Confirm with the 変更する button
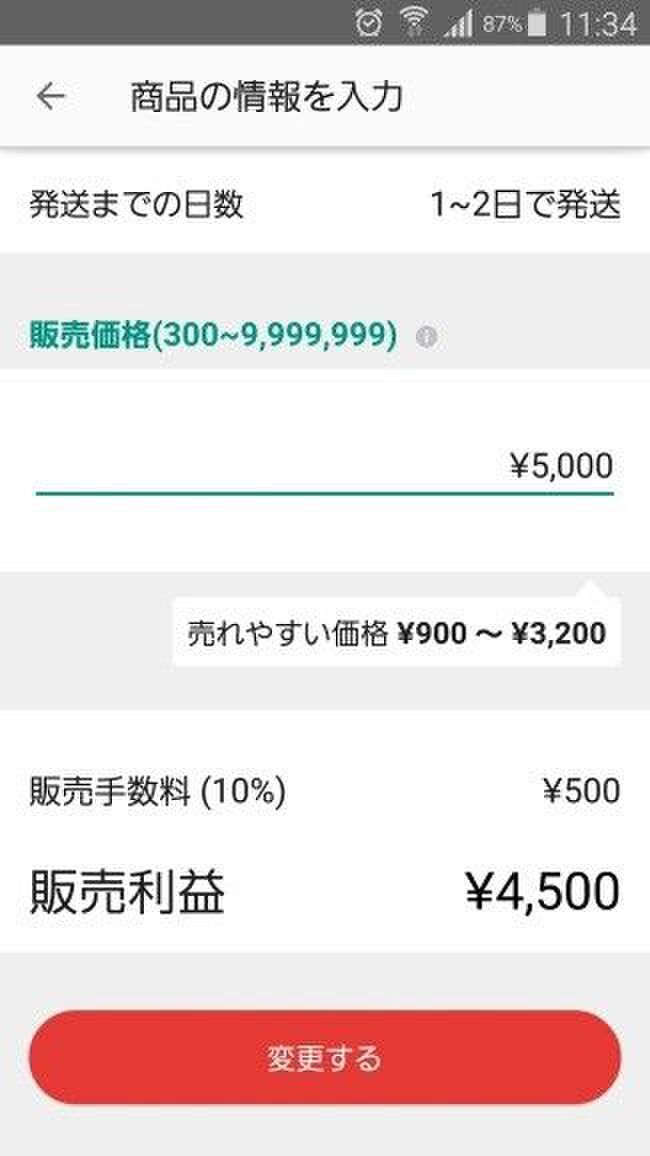Screen dimensions: 650x1156 [325, 1057]
